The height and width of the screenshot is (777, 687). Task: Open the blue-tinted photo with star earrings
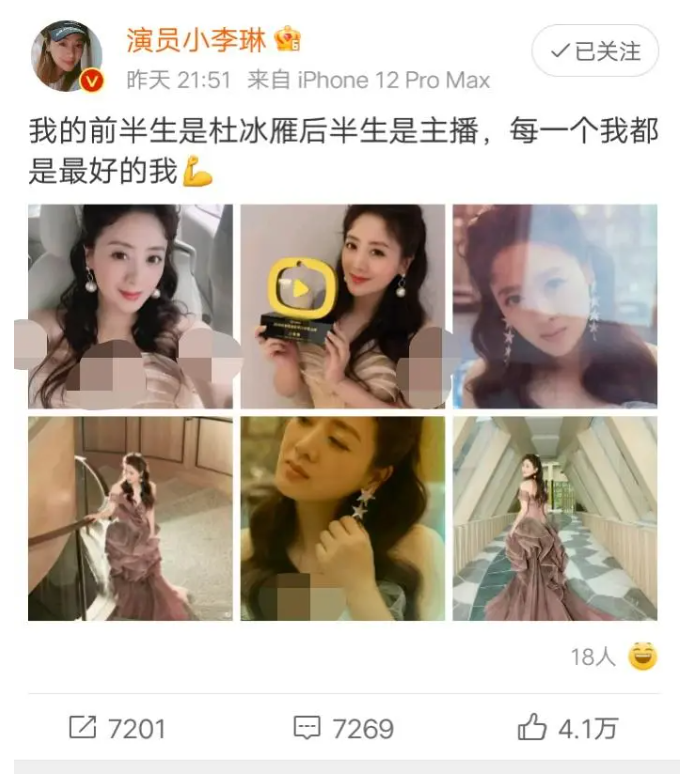555,306
